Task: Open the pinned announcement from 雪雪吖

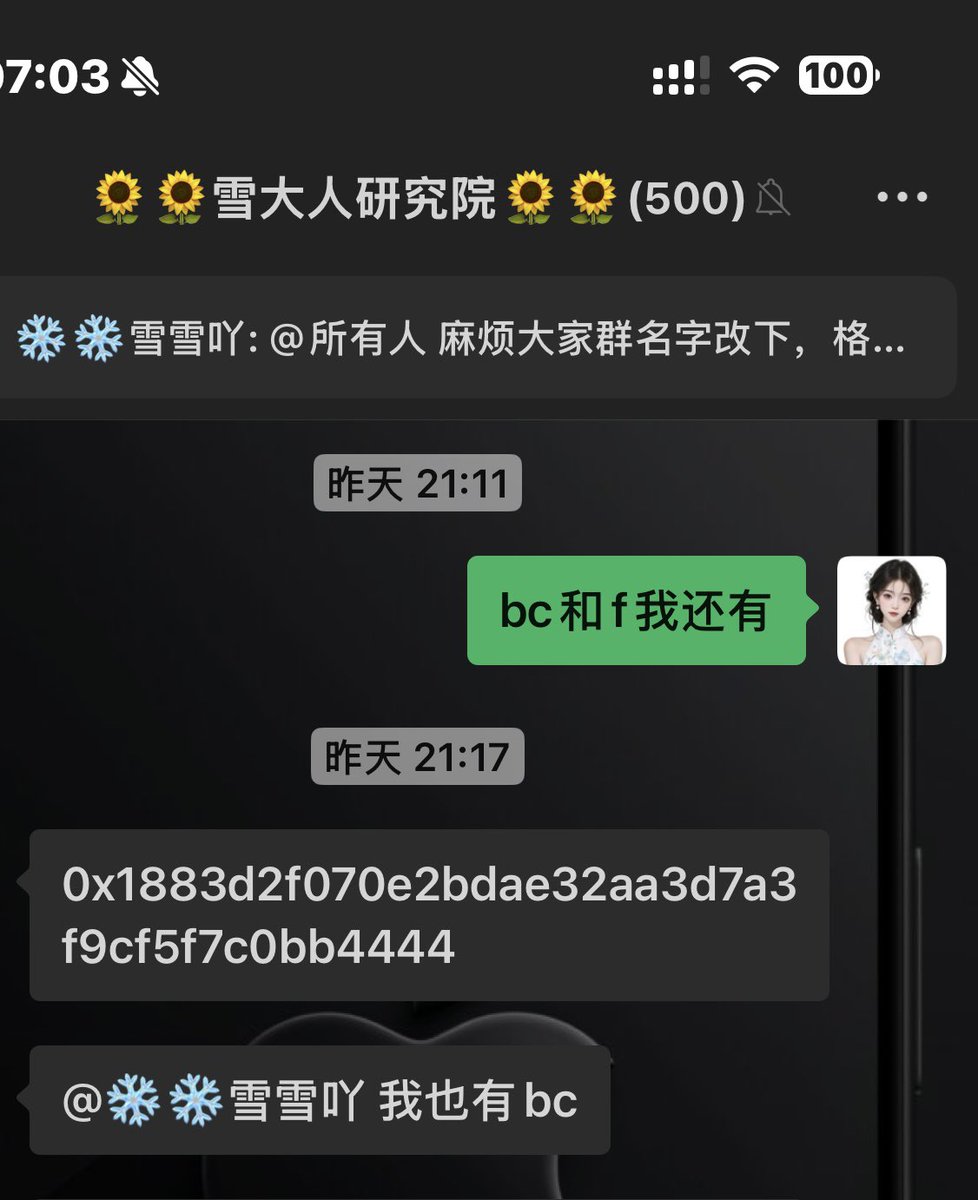Action: [470, 343]
